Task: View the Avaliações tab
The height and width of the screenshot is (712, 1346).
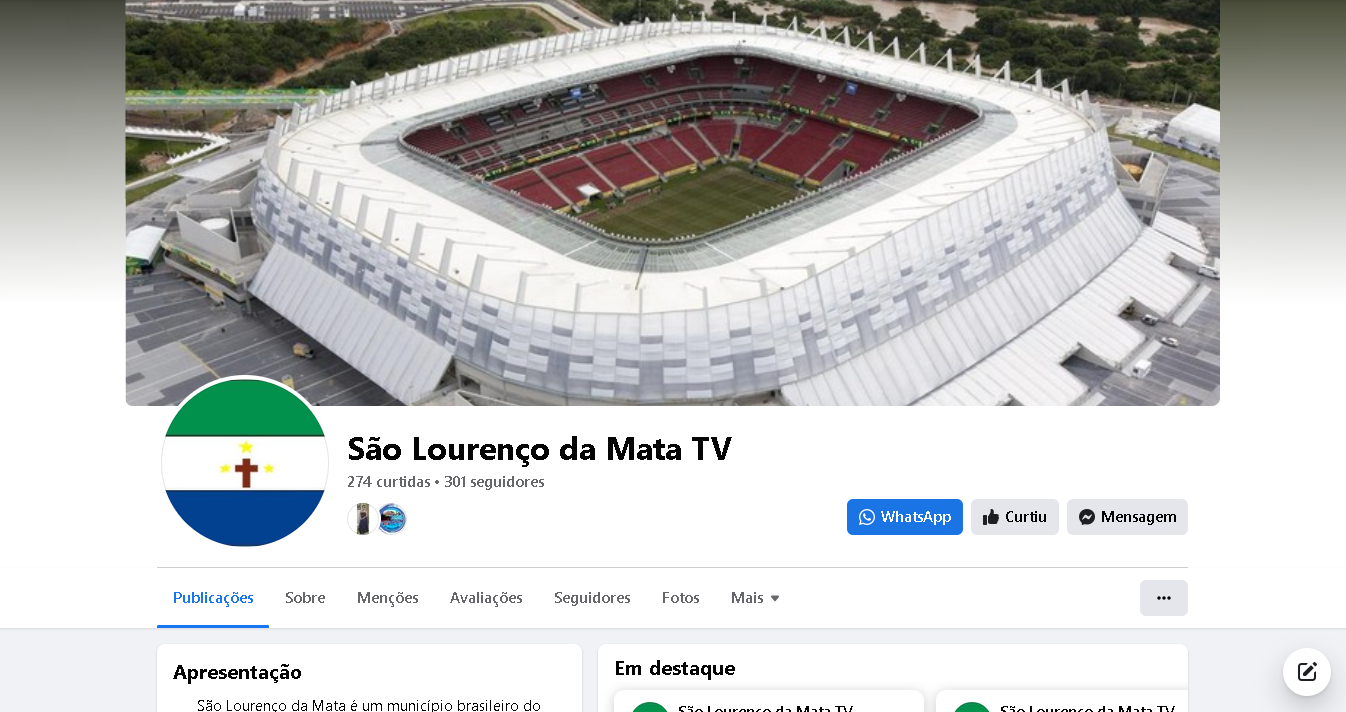Action: click(486, 598)
